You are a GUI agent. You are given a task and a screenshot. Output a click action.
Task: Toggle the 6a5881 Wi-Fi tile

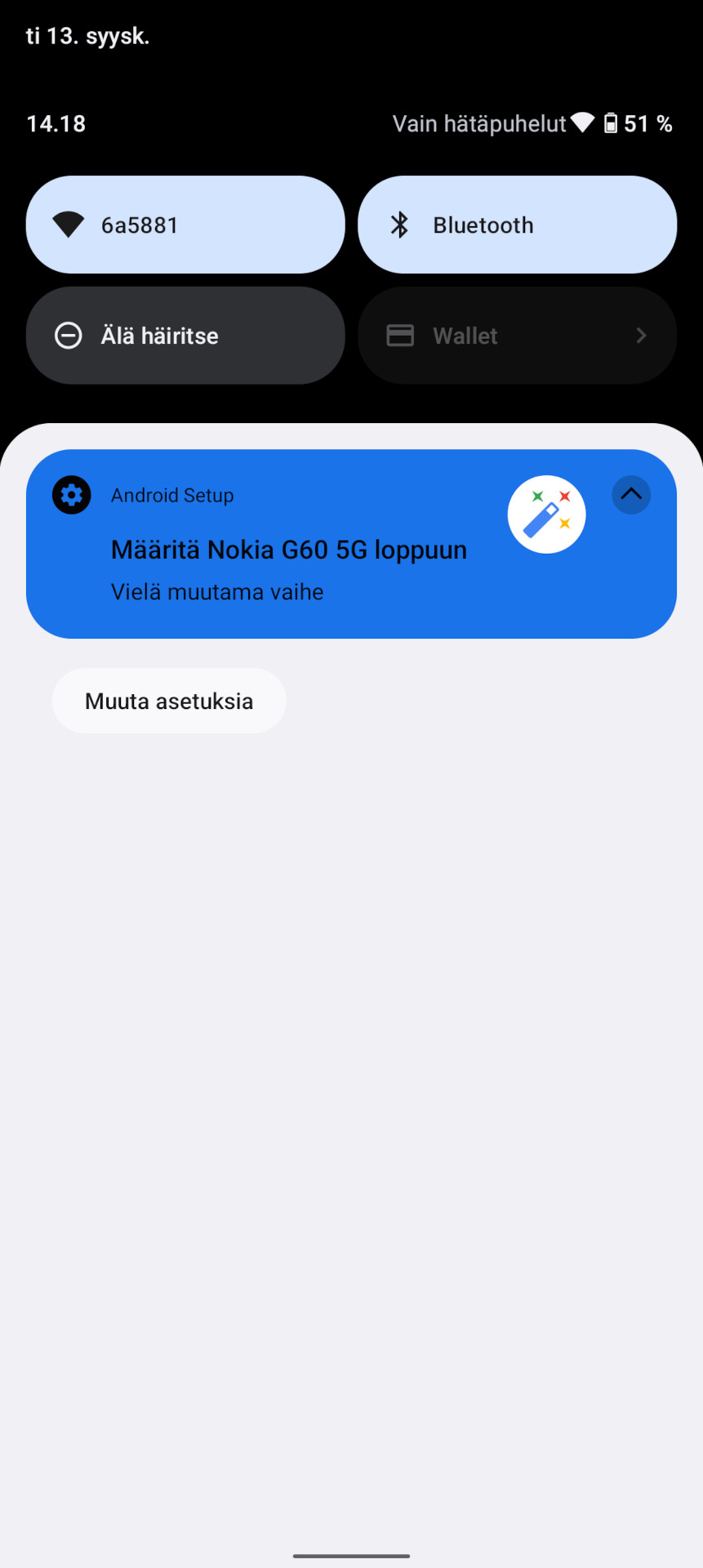[185, 225]
